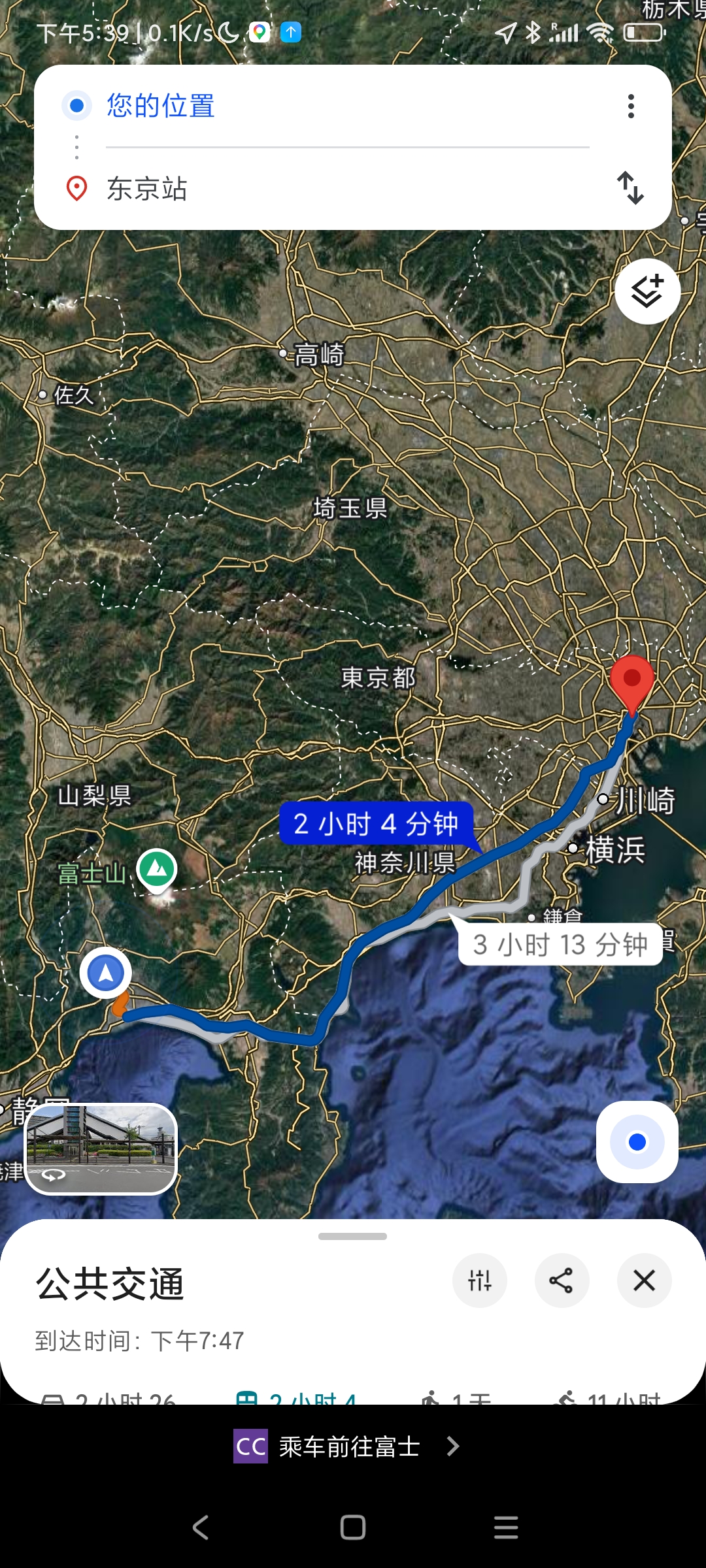Open transit route options filter
This screenshot has width=706, height=1568.
(480, 1281)
